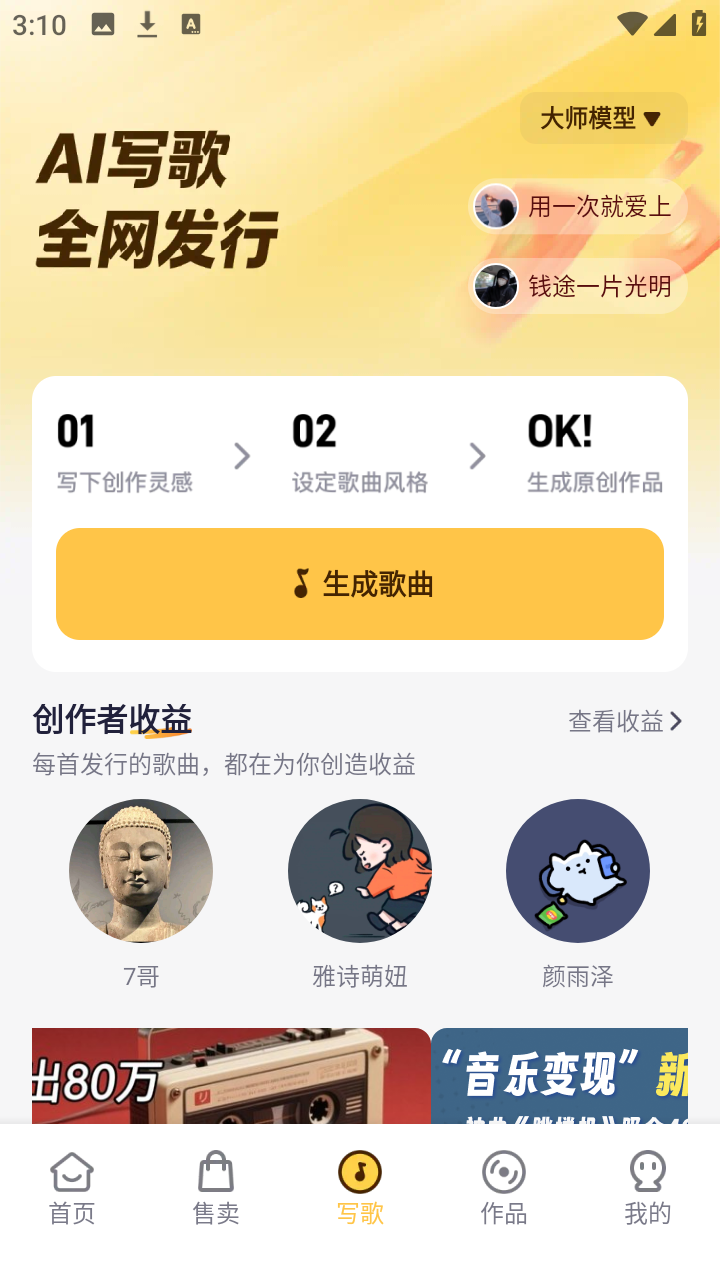Switch to the 首页 tab

pyautogui.click(x=72, y=1188)
